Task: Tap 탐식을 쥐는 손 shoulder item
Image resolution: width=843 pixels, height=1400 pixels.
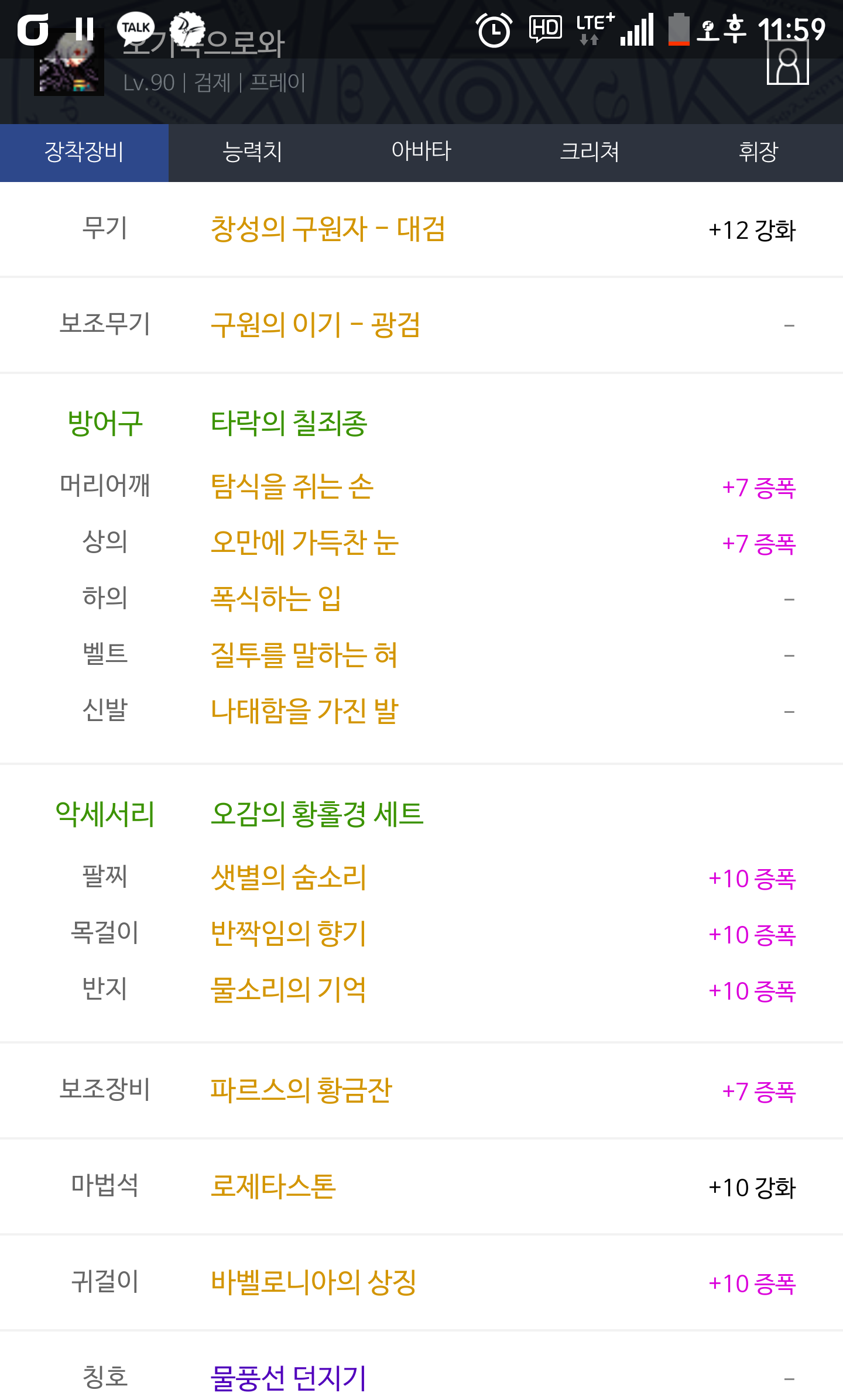Action: click(292, 487)
